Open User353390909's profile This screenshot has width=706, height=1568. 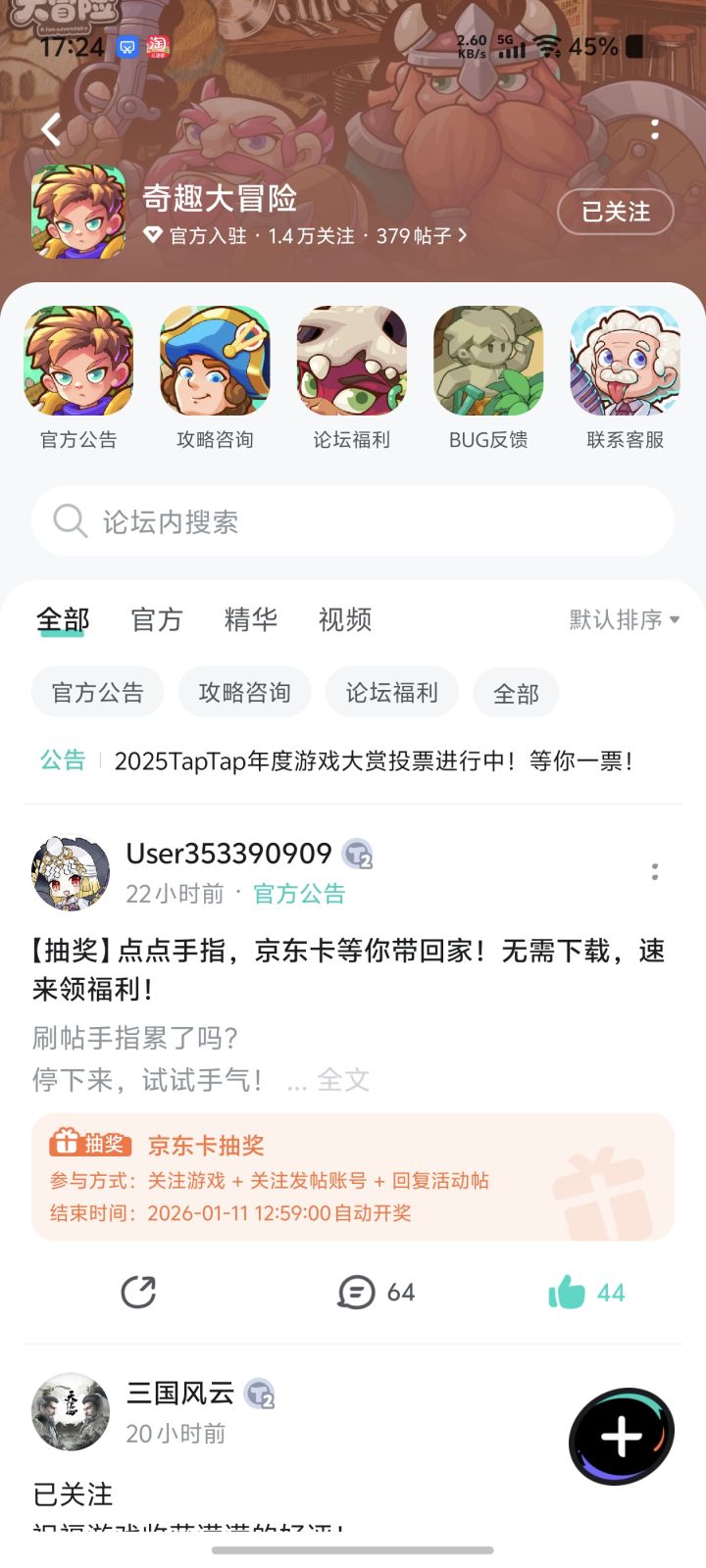pos(229,854)
